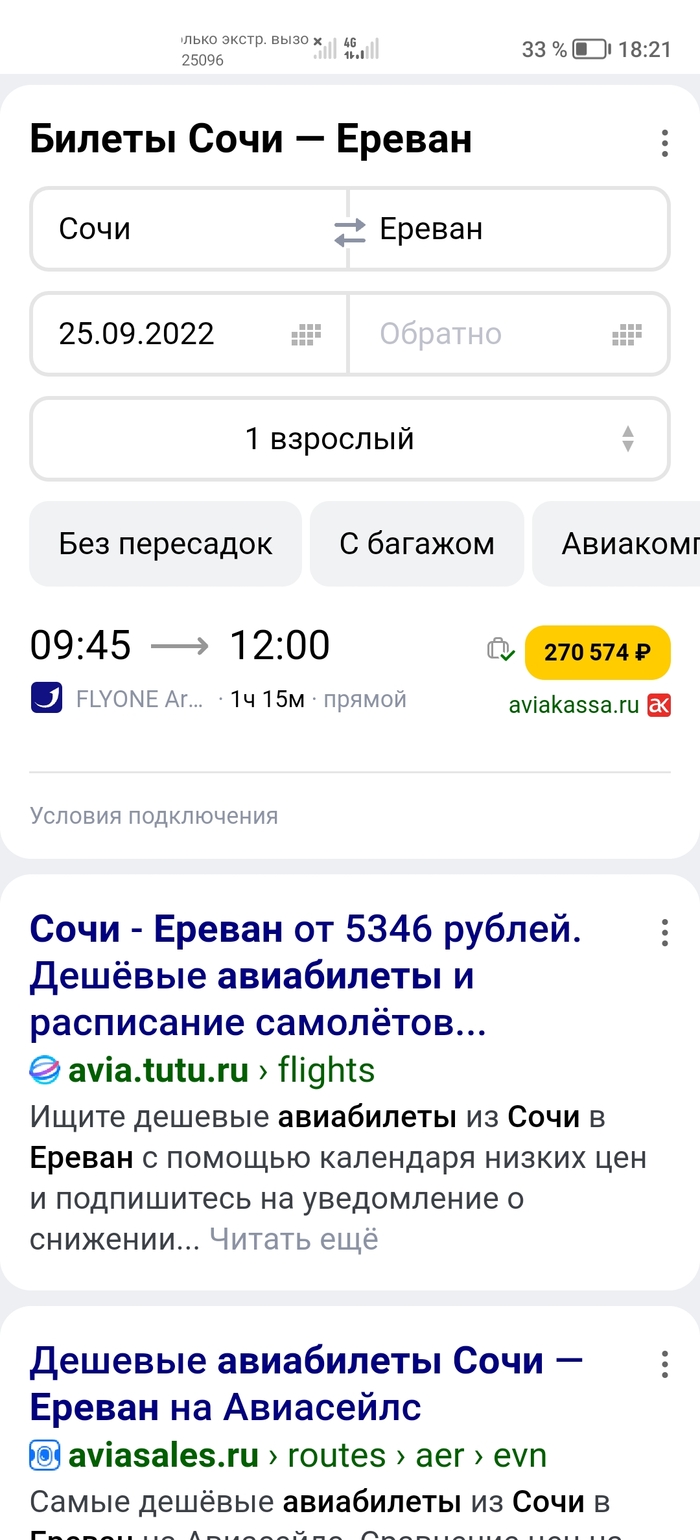This screenshot has height=1540, width=700.
Task: Edit the departure city field Сочи
Action: [180, 229]
